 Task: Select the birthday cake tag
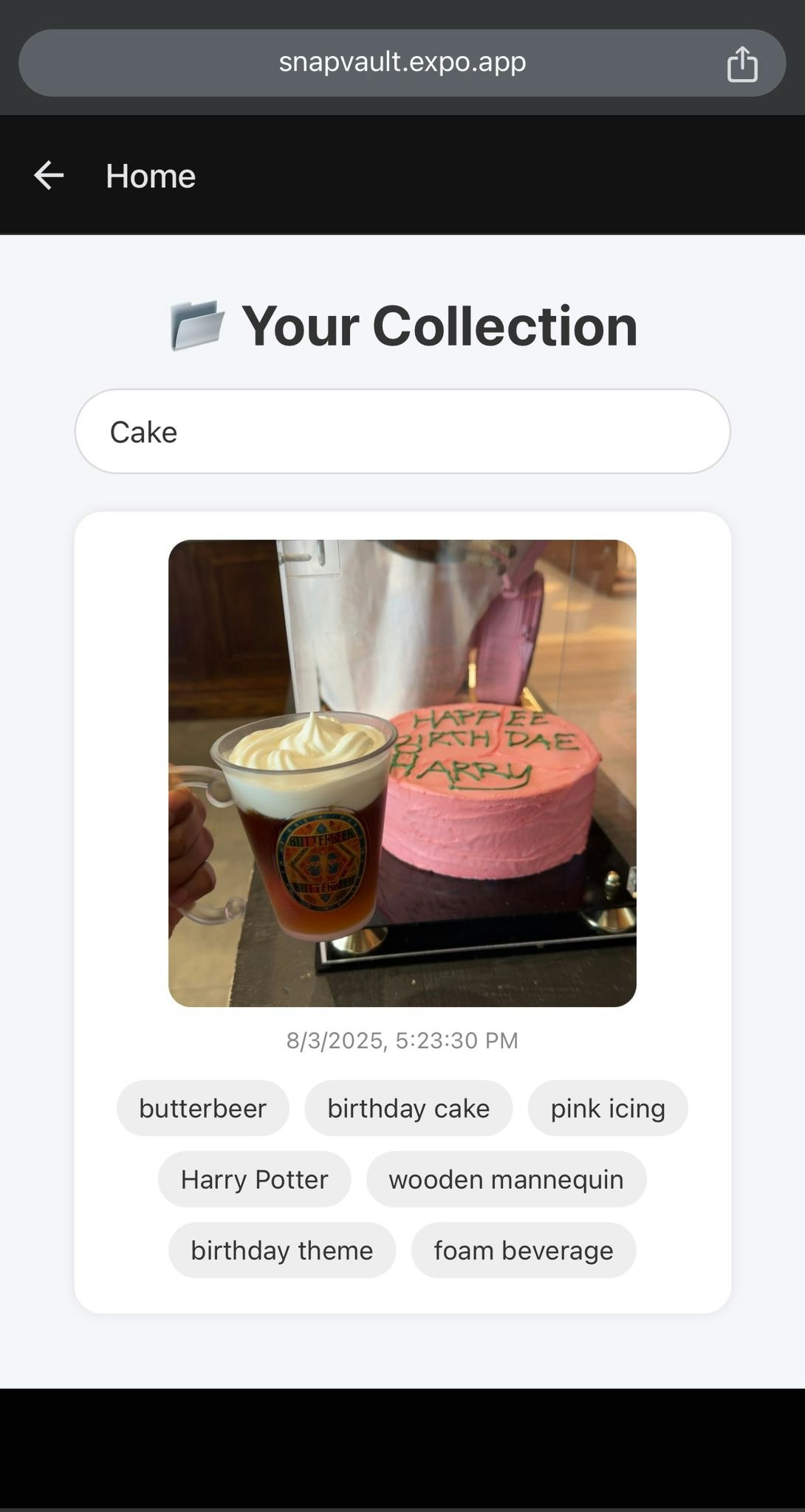pos(408,1107)
